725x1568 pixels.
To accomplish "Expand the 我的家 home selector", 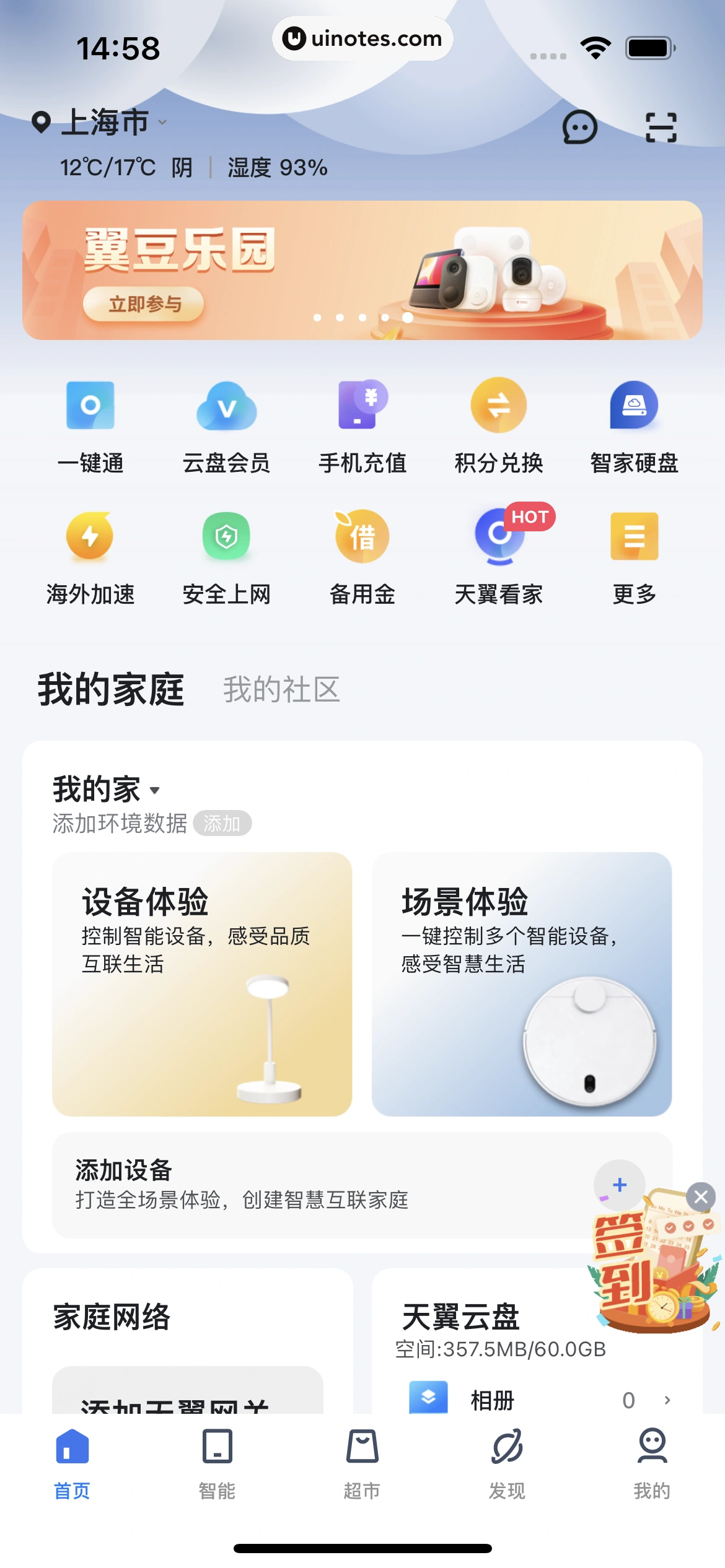I will [x=105, y=788].
